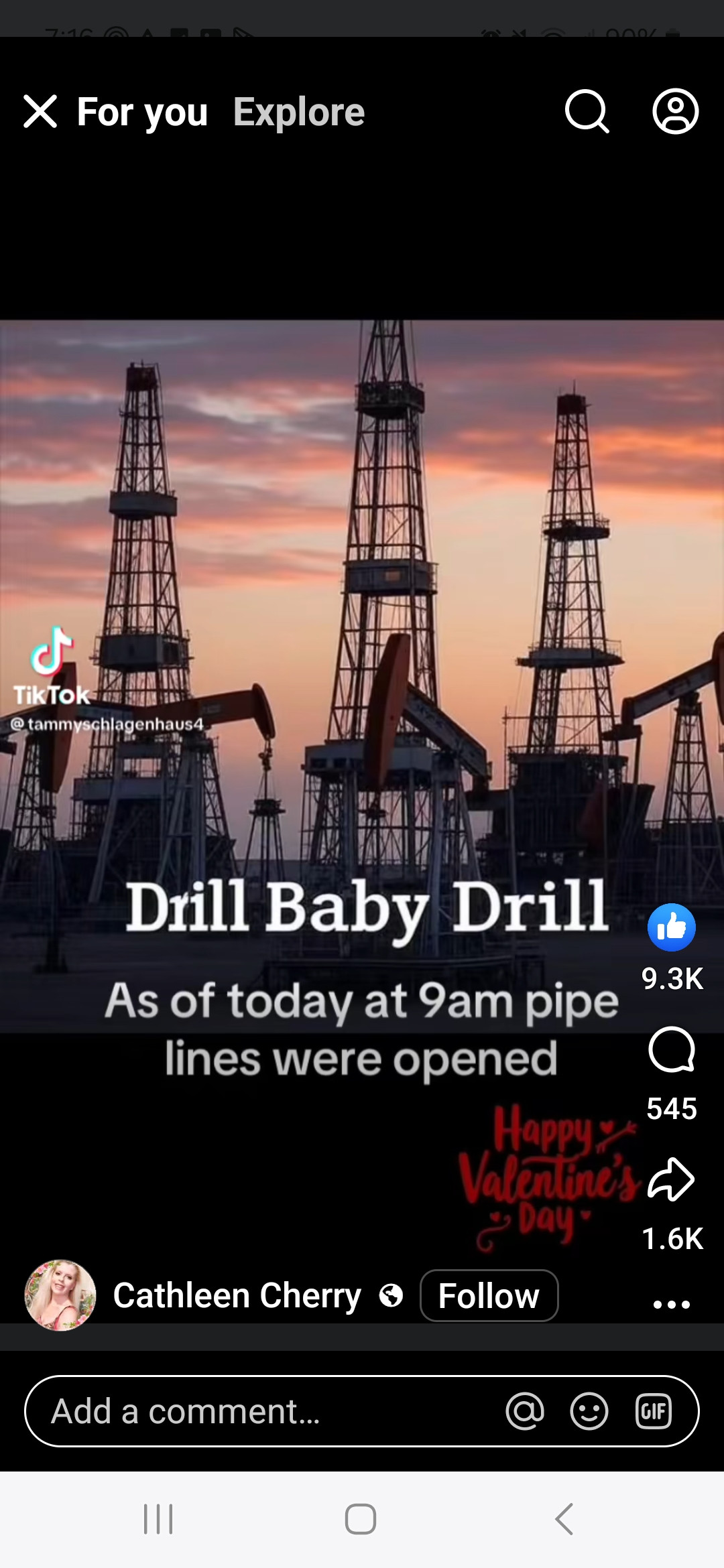Mention someone with the @ icon
Image resolution: width=724 pixels, height=1568 pixels.
pyautogui.click(x=526, y=1411)
